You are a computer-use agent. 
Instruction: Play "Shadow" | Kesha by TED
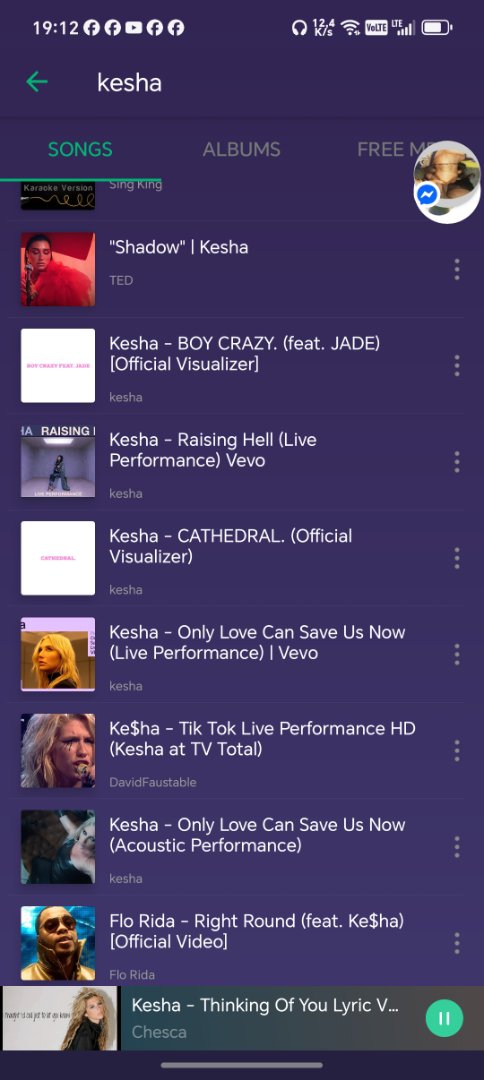pyautogui.click(x=234, y=269)
